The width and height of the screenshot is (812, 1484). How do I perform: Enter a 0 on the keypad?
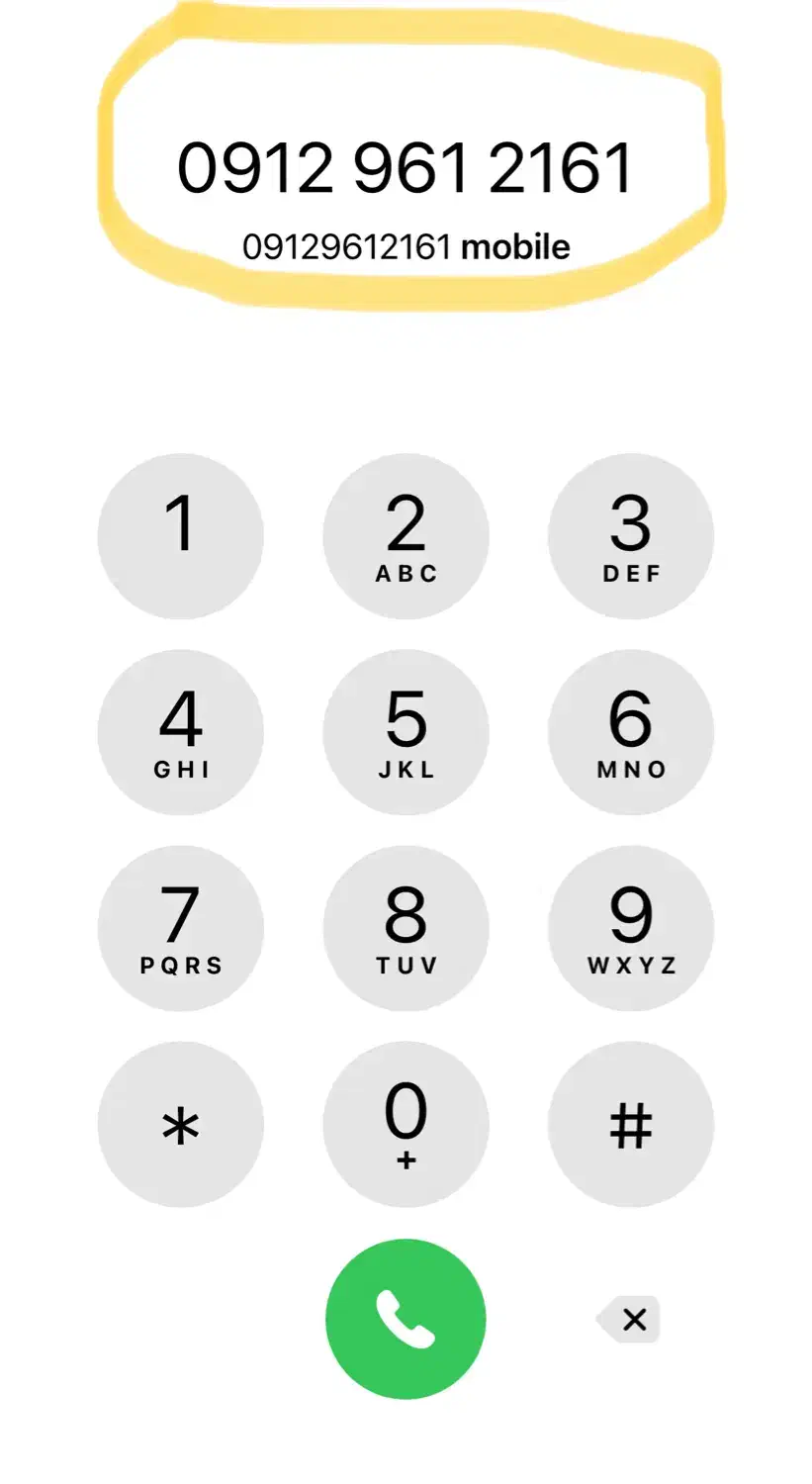(406, 1124)
